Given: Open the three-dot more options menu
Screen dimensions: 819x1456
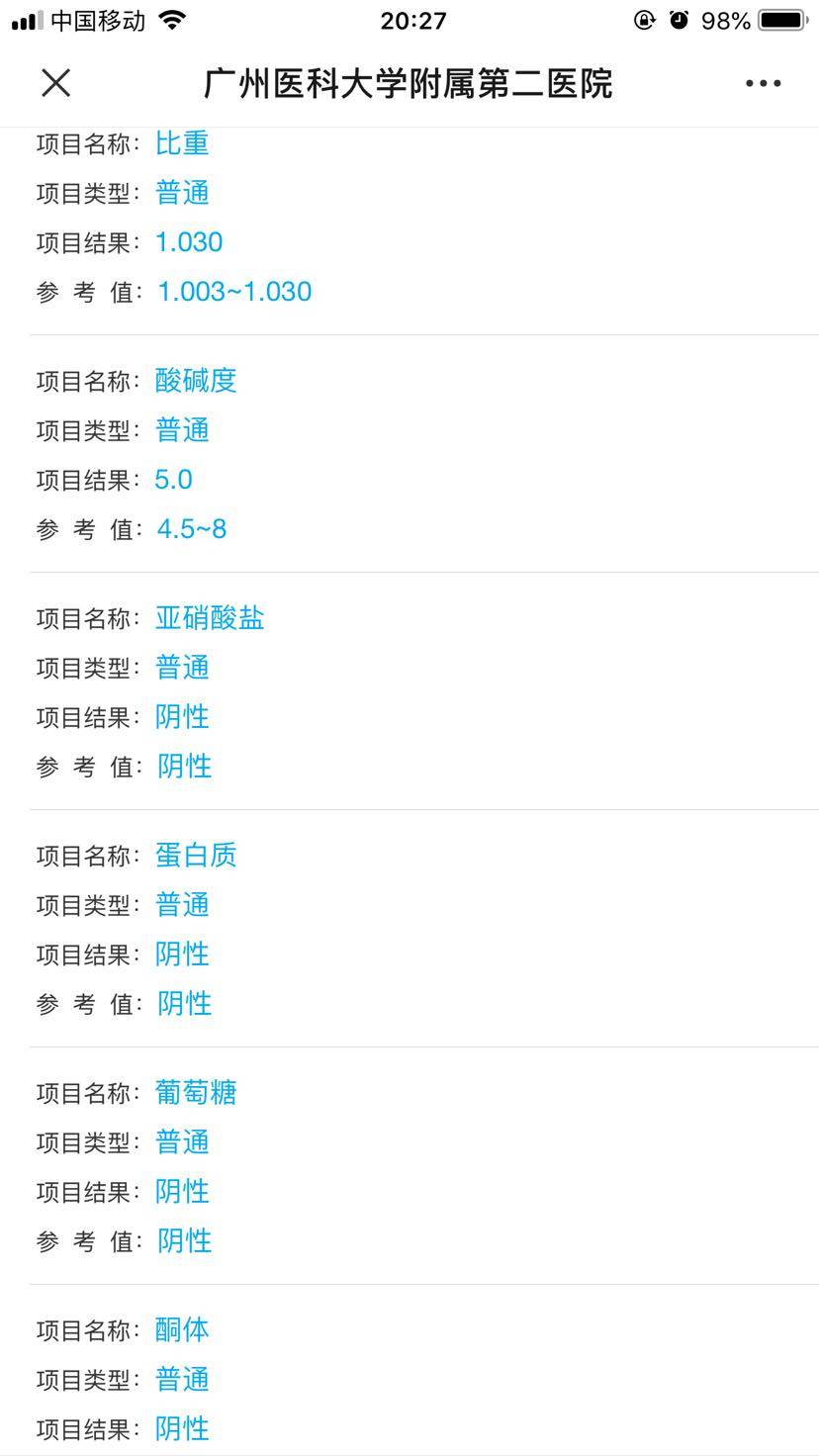Looking at the screenshot, I should pyautogui.click(x=763, y=84).
